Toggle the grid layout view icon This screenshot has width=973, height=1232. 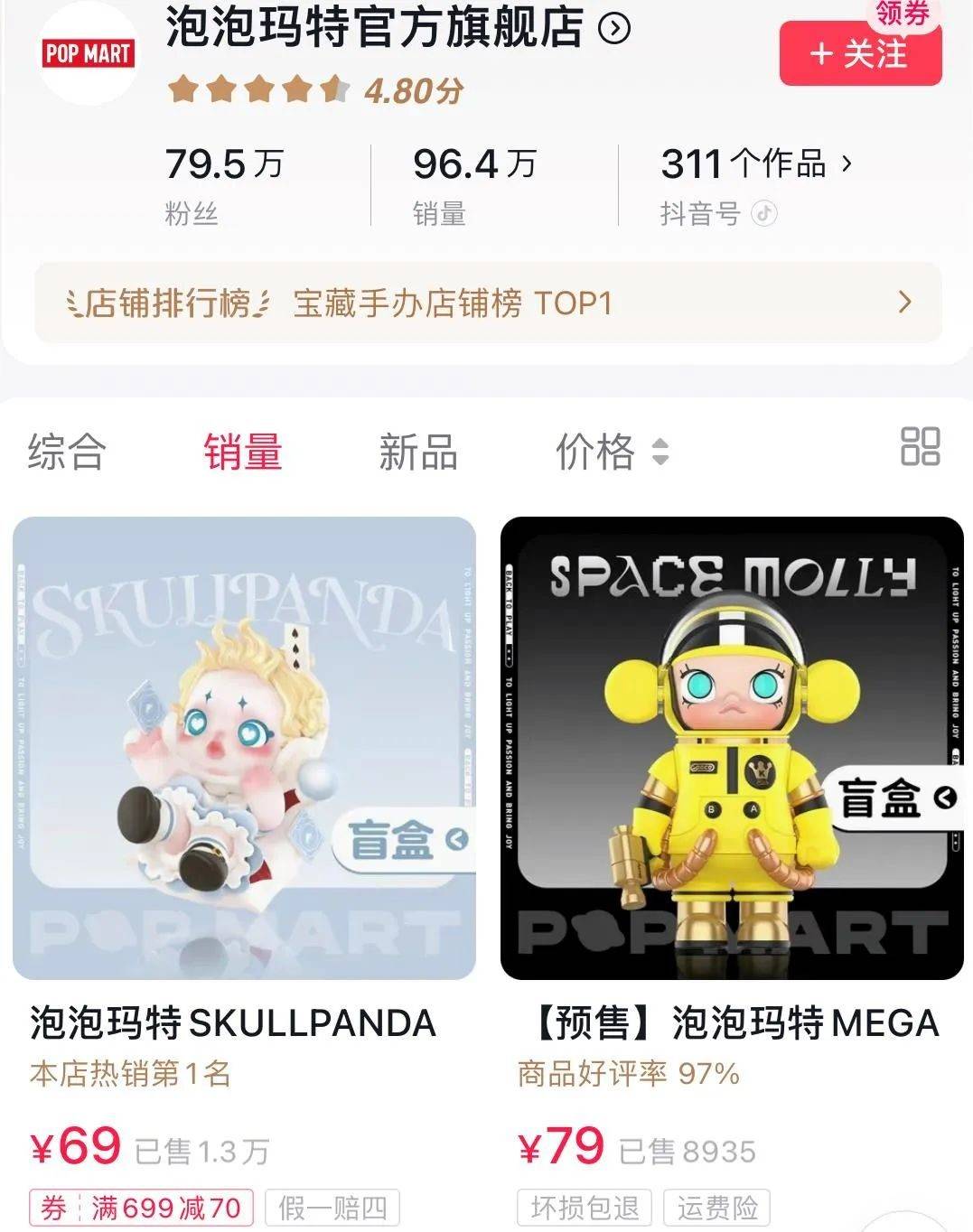click(920, 446)
